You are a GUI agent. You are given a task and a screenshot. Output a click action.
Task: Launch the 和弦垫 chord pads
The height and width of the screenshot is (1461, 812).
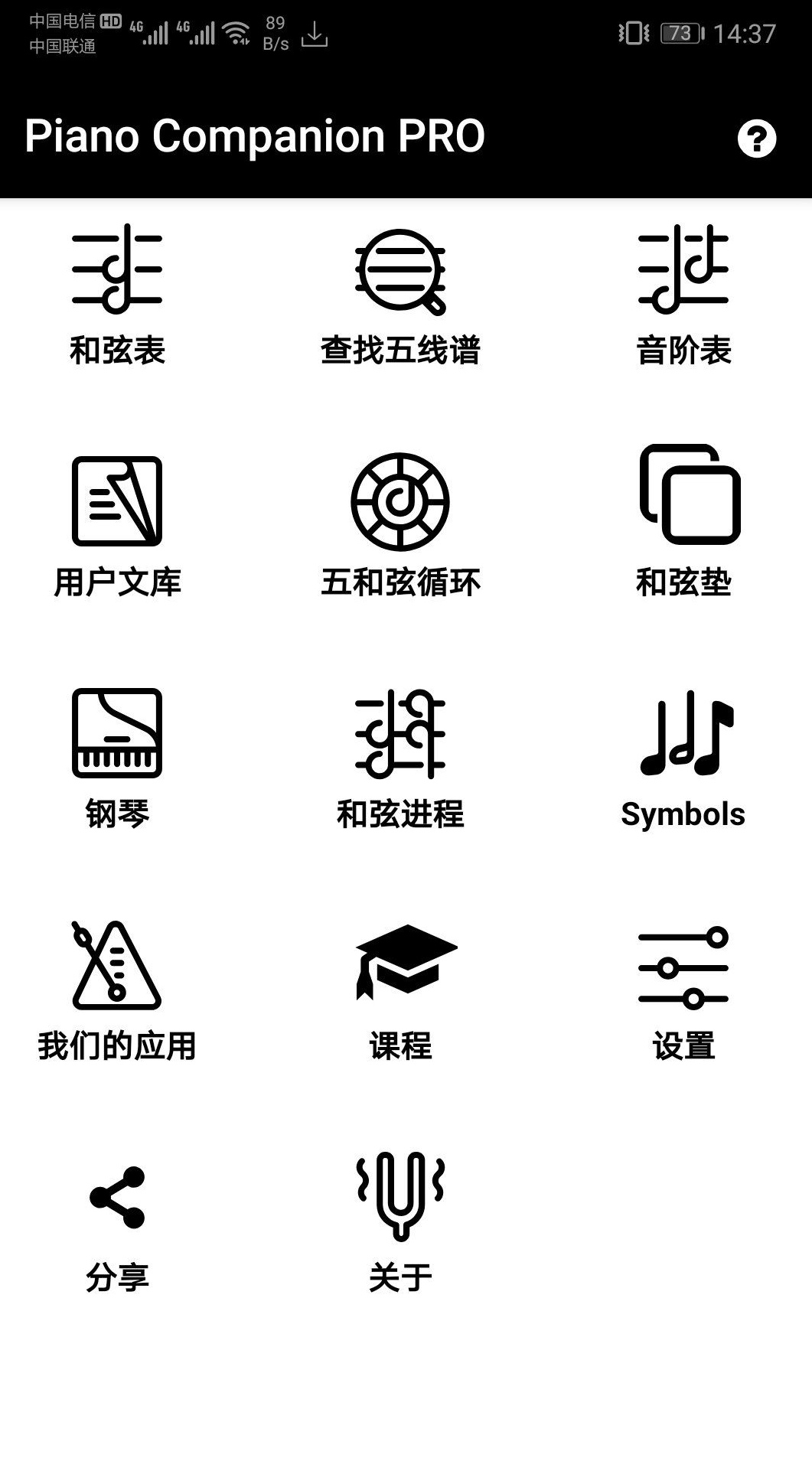click(x=683, y=527)
